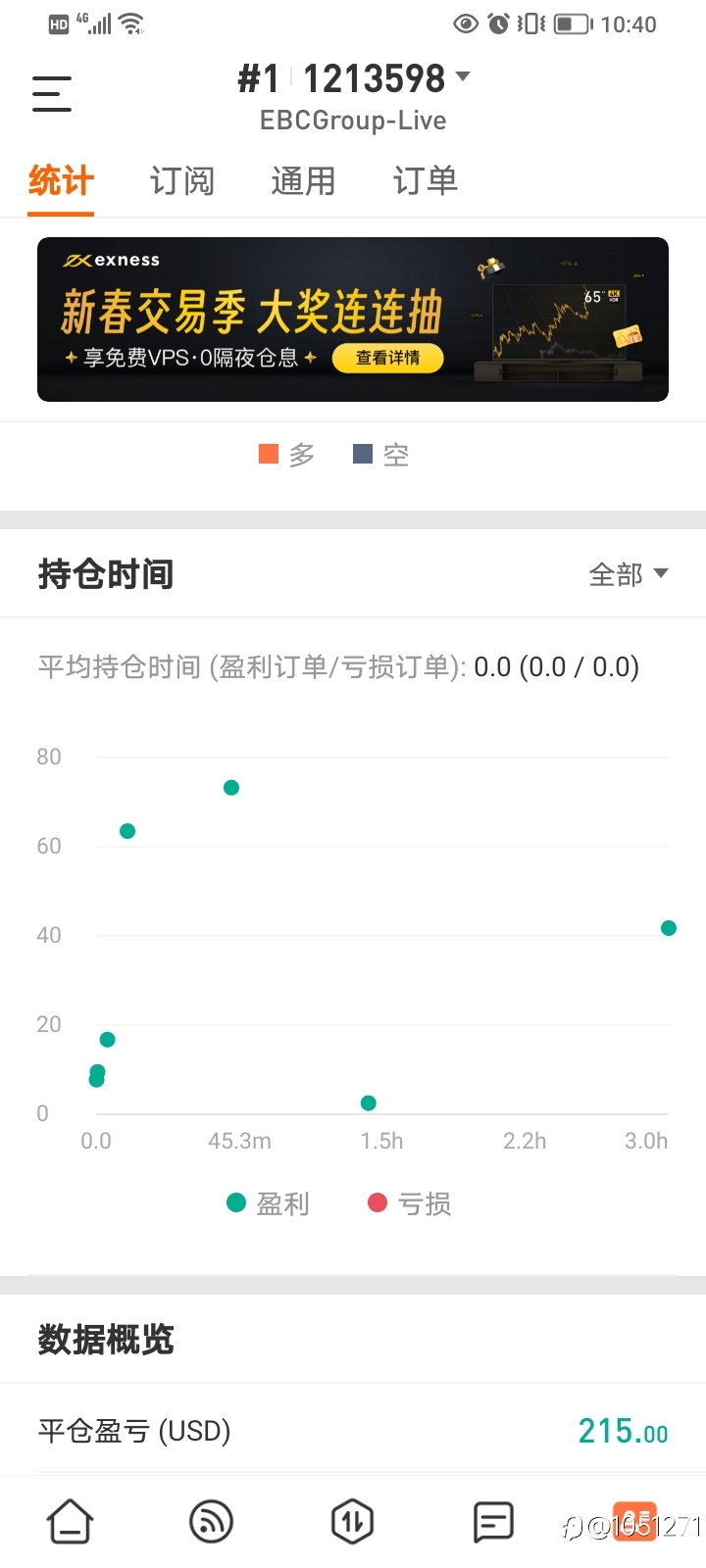
Task: Open the hamburger drawer menu
Action: click(x=52, y=94)
